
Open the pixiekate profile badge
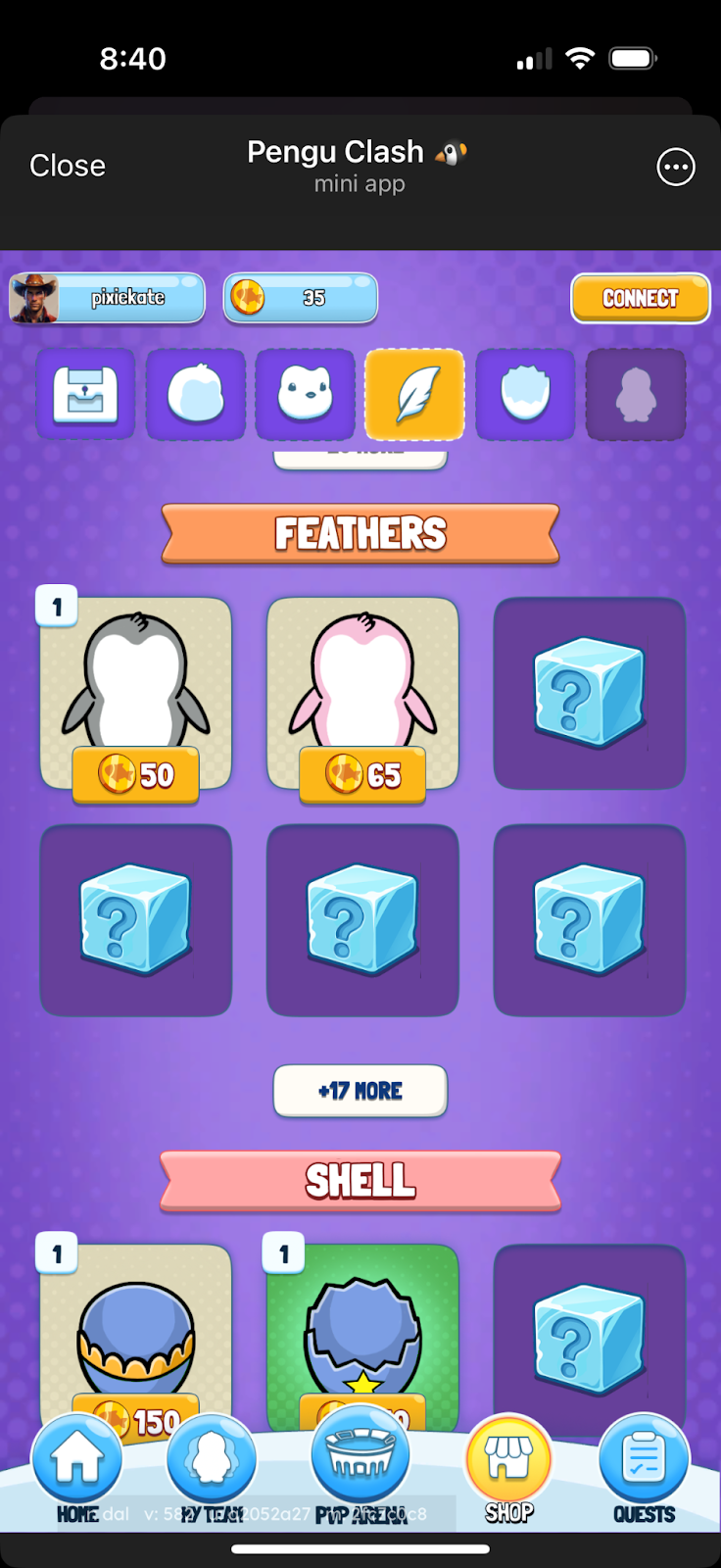(x=107, y=298)
